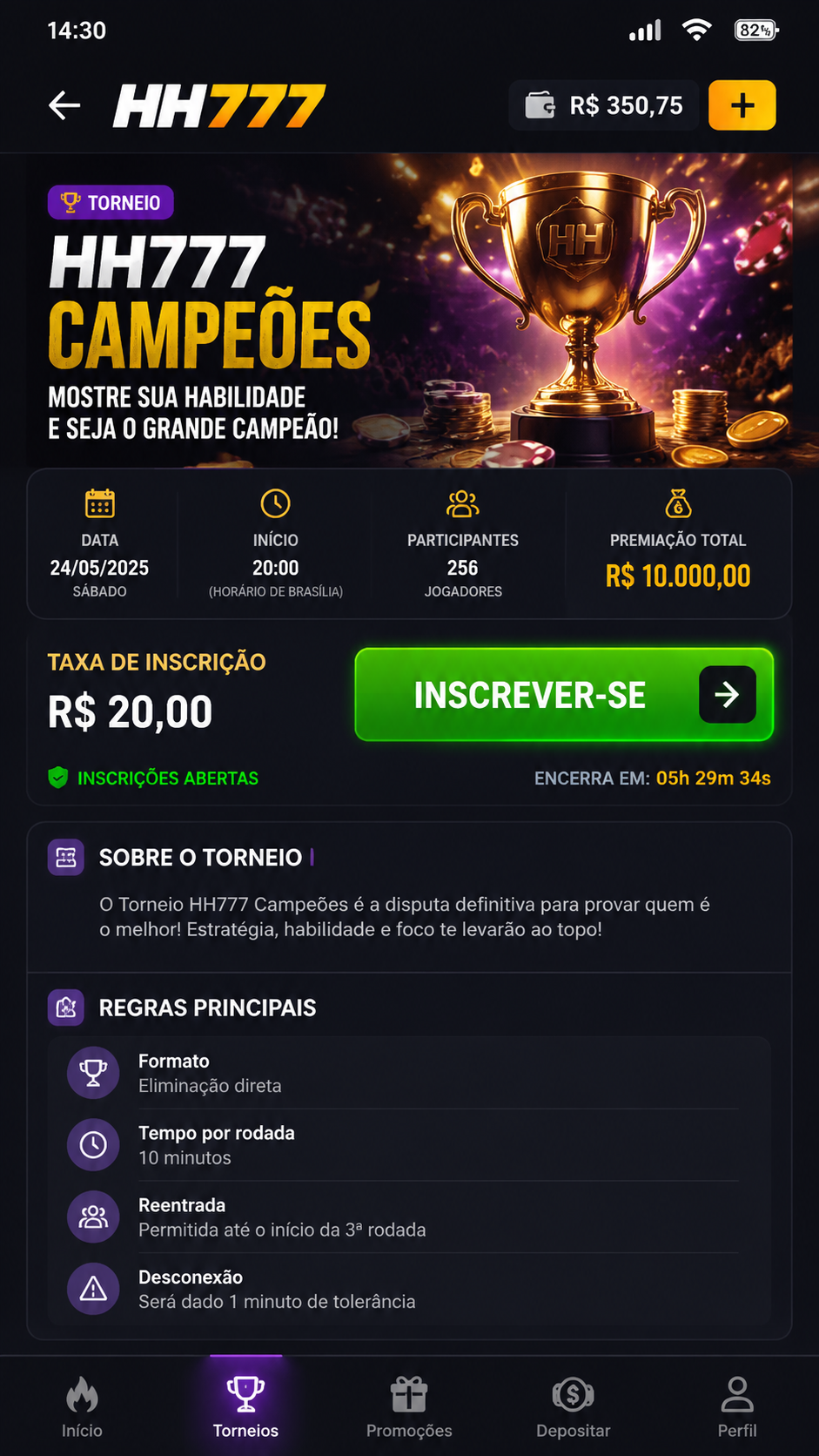
Task: Select the Torneios tab
Action: [x=245, y=1407]
